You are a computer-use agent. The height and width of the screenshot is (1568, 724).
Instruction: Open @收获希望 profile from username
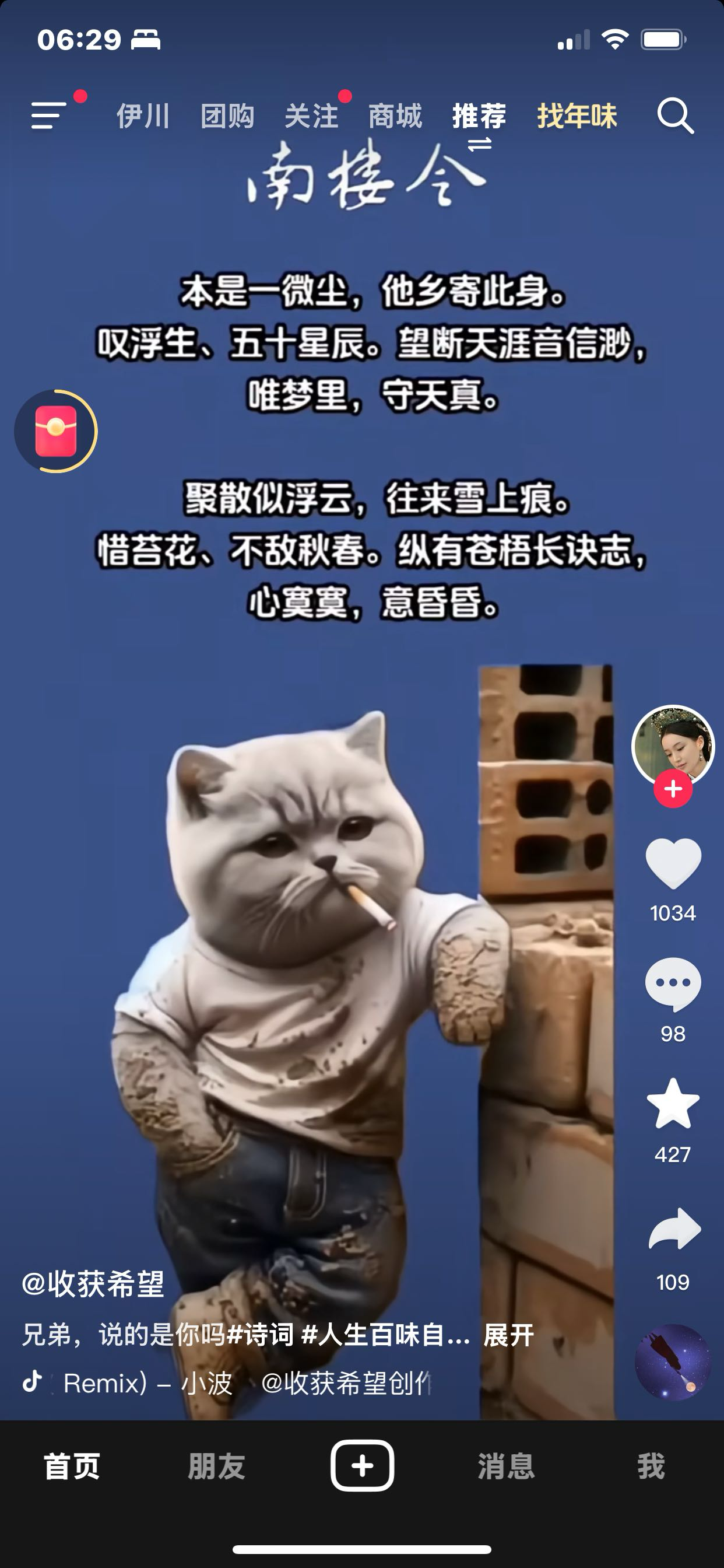(x=93, y=1283)
